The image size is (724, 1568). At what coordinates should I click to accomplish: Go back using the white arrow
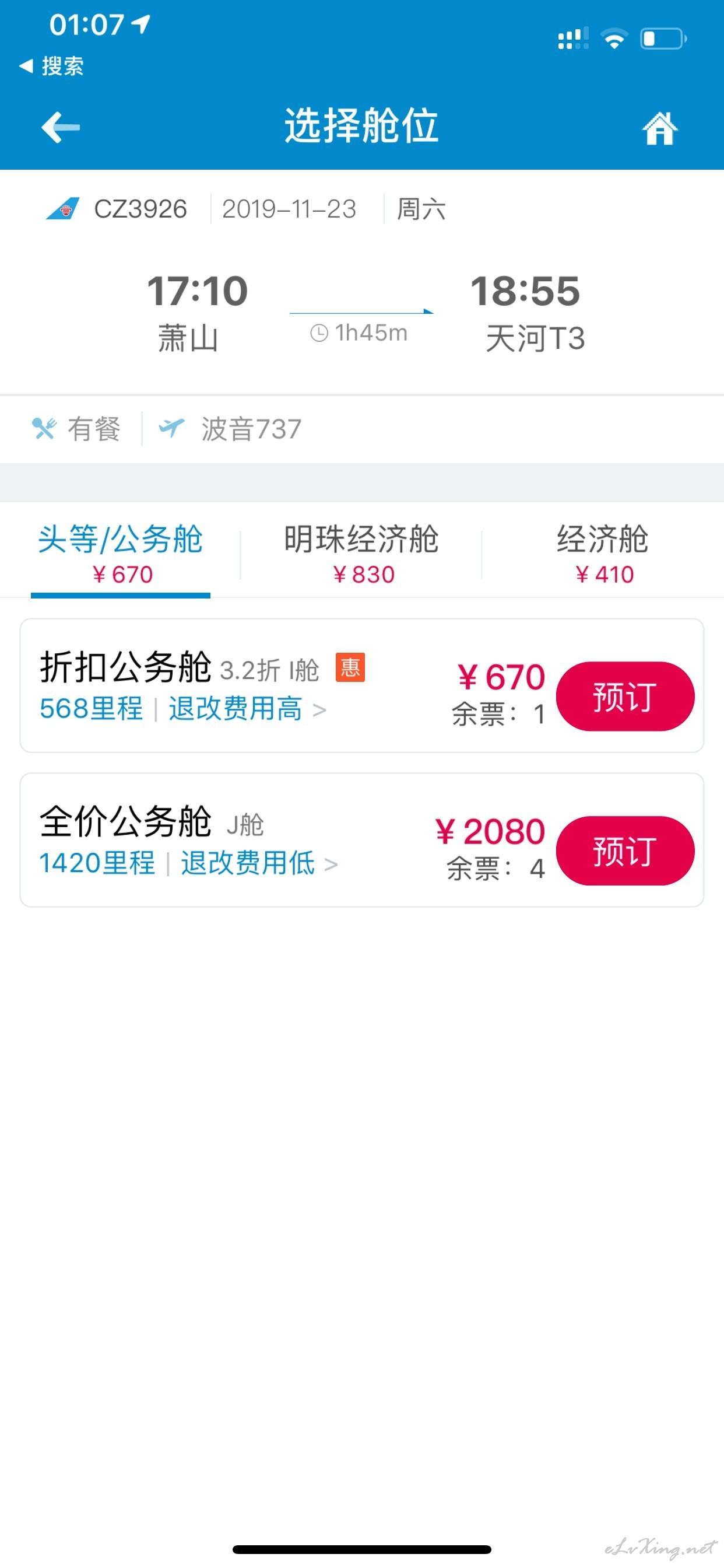[60, 127]
